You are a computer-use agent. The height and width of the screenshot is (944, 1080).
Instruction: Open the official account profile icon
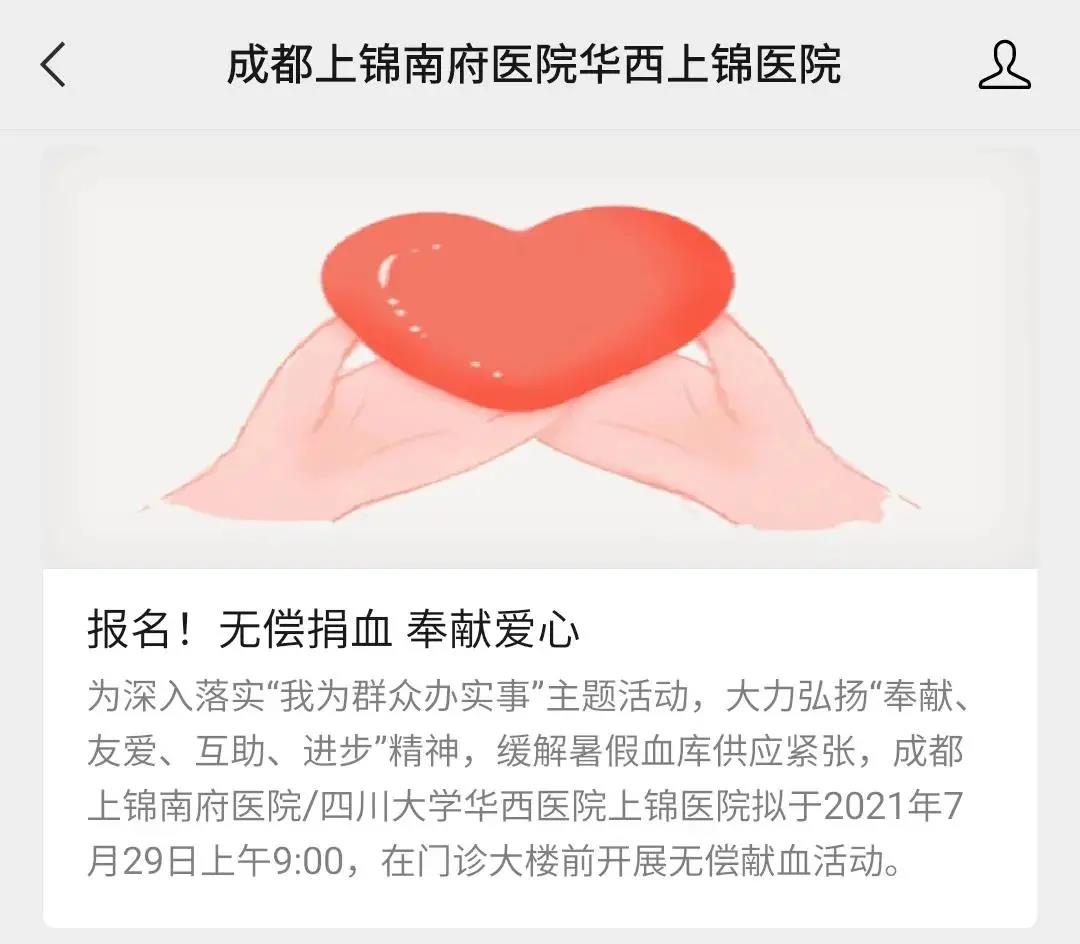[x=1004, y=65]
